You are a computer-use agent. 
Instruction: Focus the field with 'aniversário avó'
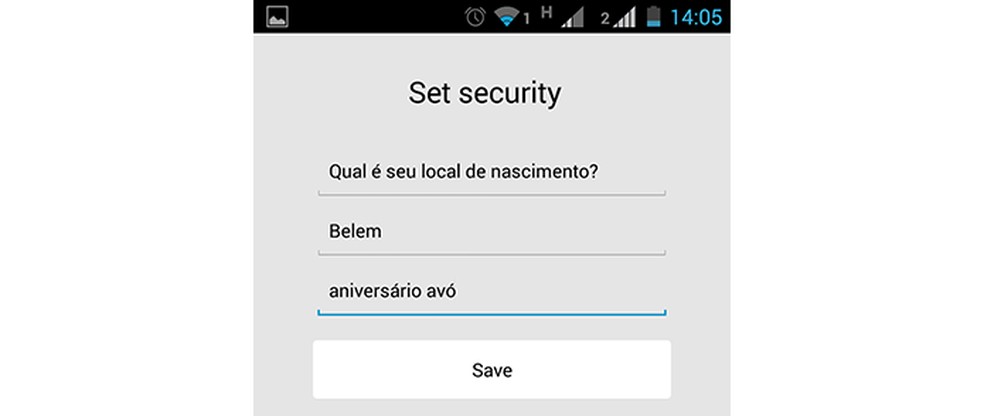pos(491,291)
